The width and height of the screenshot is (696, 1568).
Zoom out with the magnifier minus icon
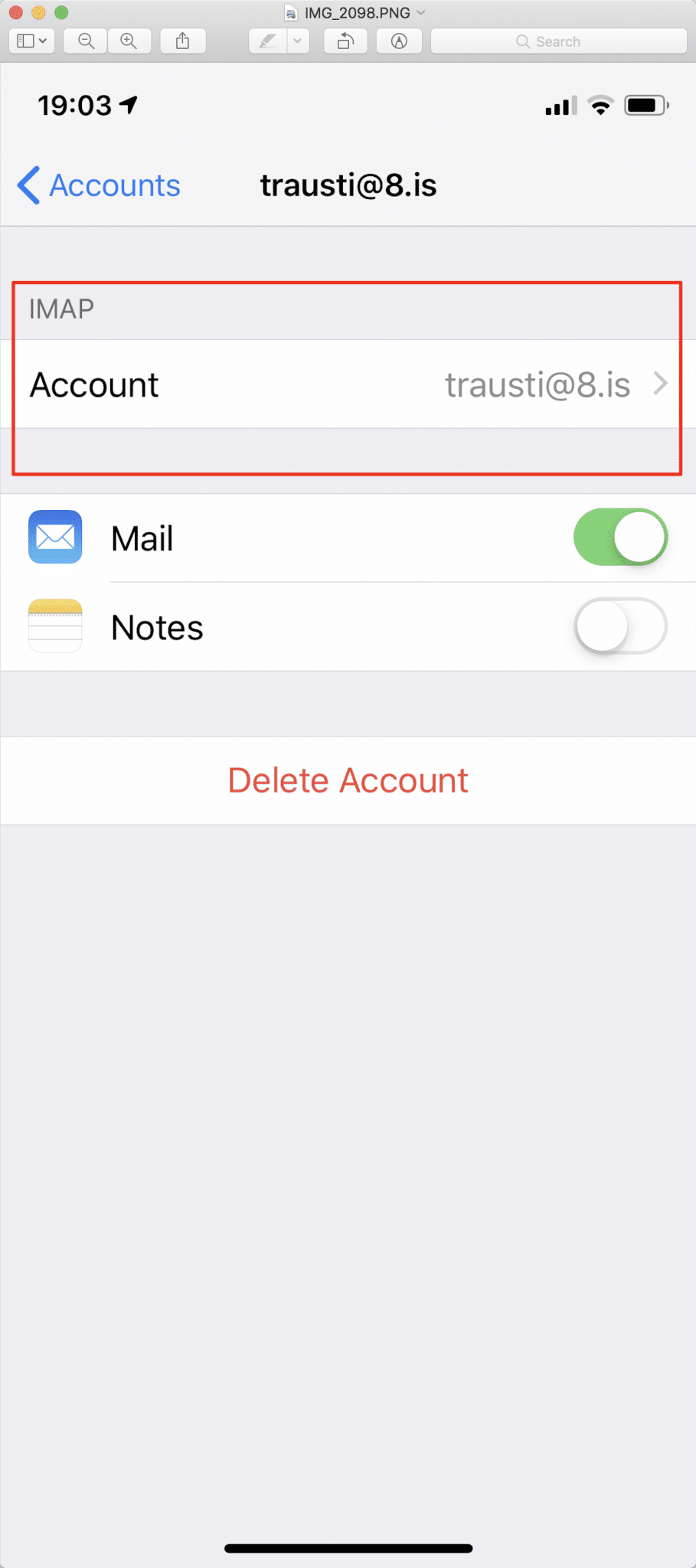click(86, 41)
